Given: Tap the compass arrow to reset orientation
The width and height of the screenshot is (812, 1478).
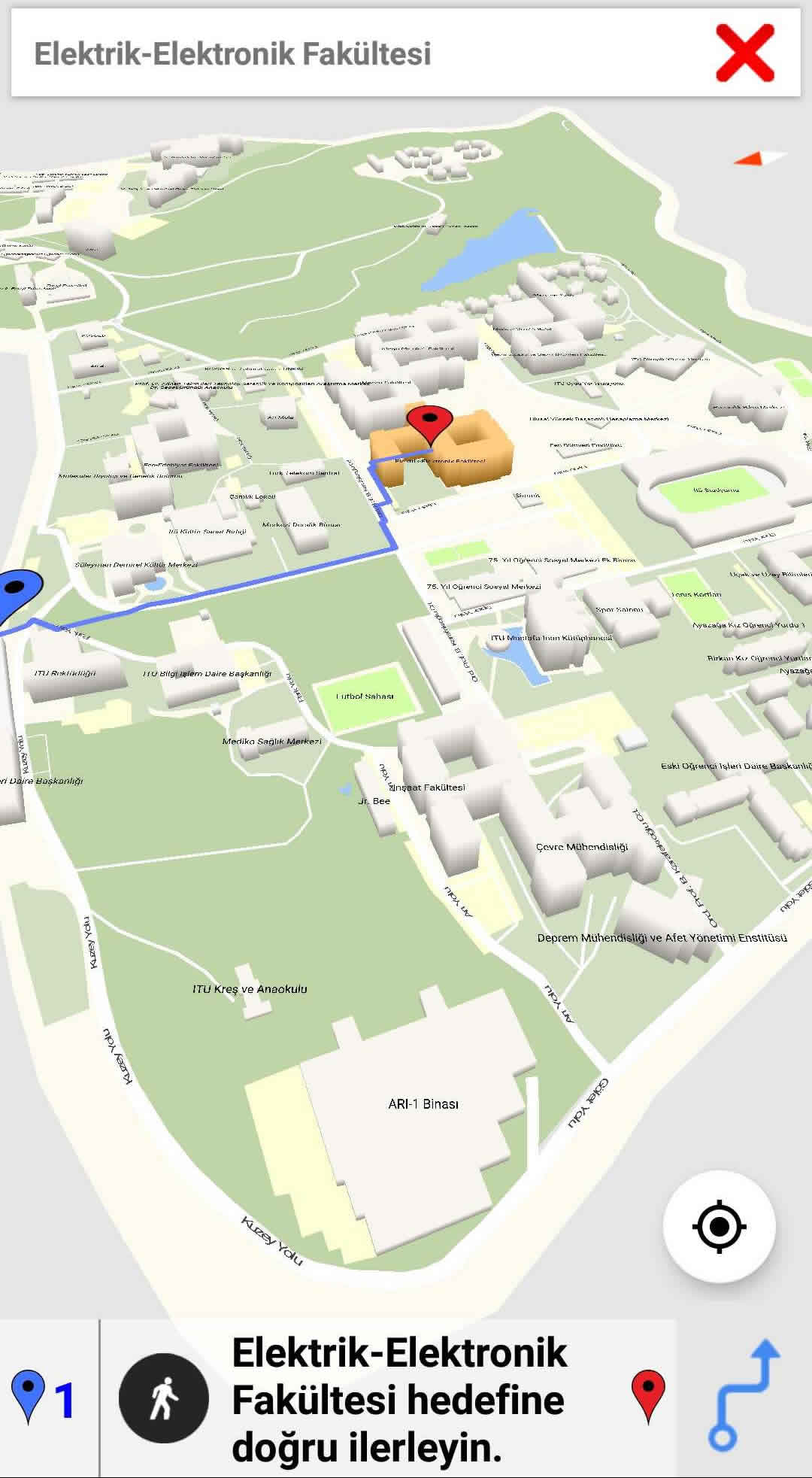Looking at the screenshot, I should pos(758,158).
